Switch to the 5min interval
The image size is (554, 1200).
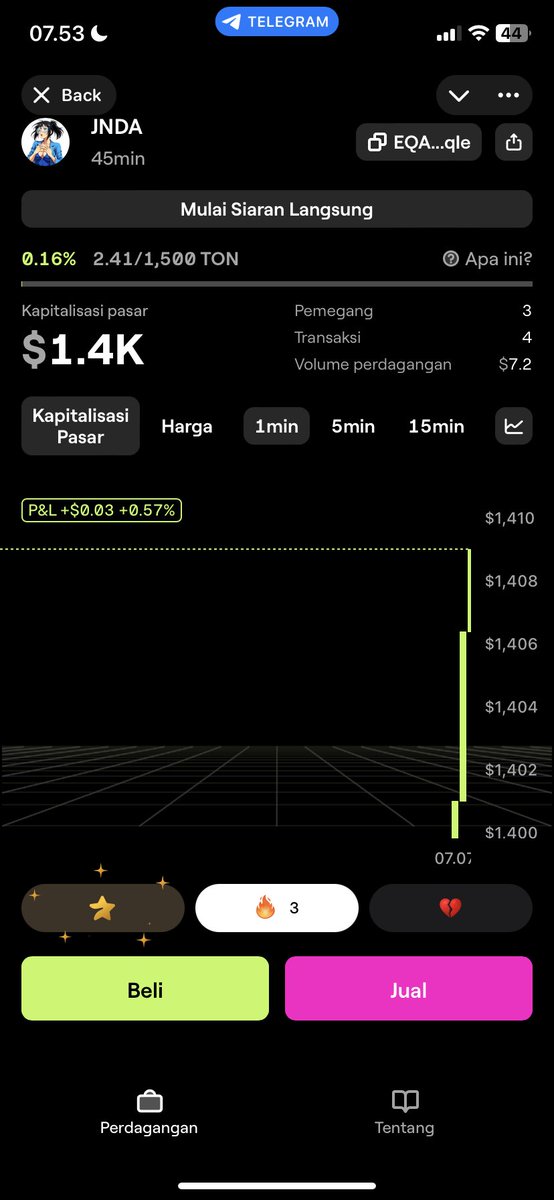click(x=353, y=427)
